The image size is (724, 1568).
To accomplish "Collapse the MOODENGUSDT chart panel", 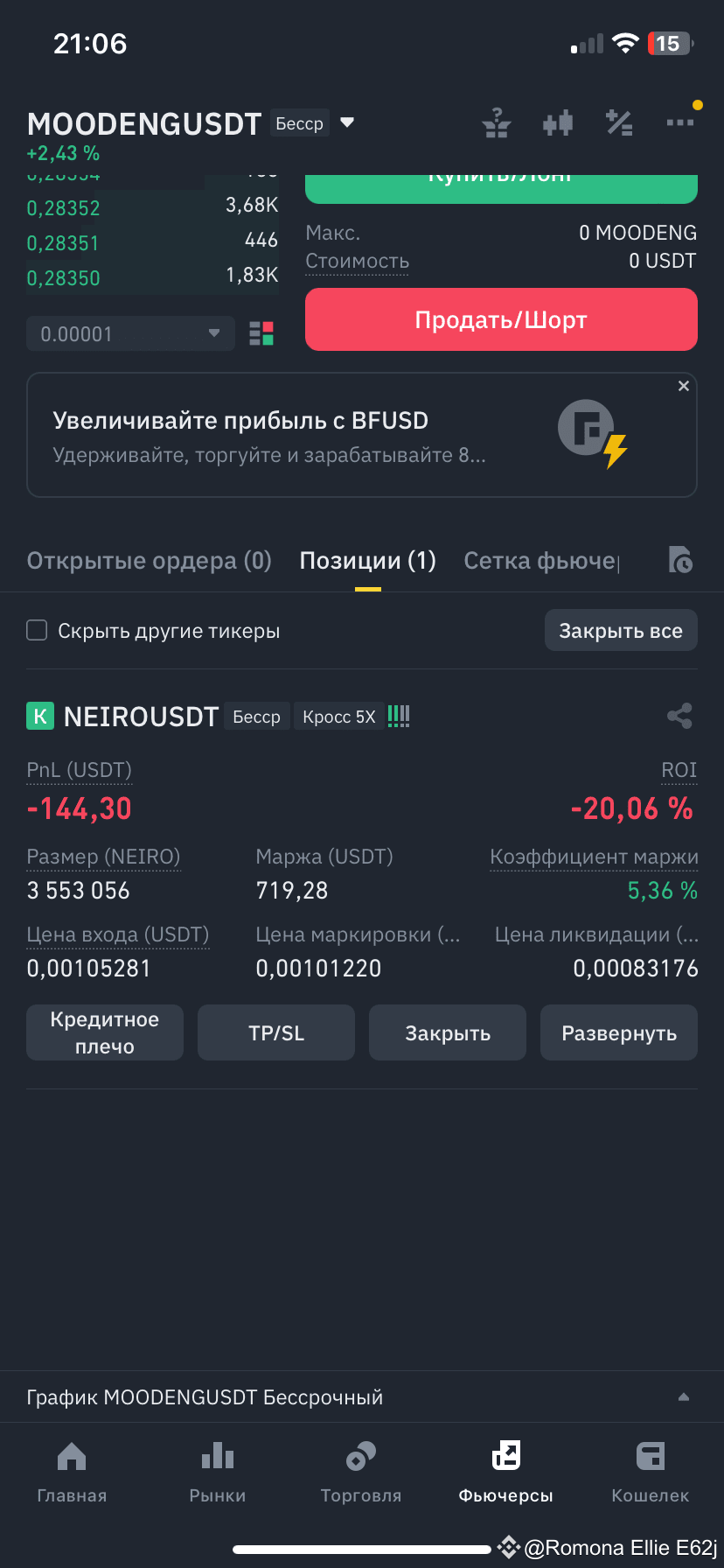I will [683, 1396].
